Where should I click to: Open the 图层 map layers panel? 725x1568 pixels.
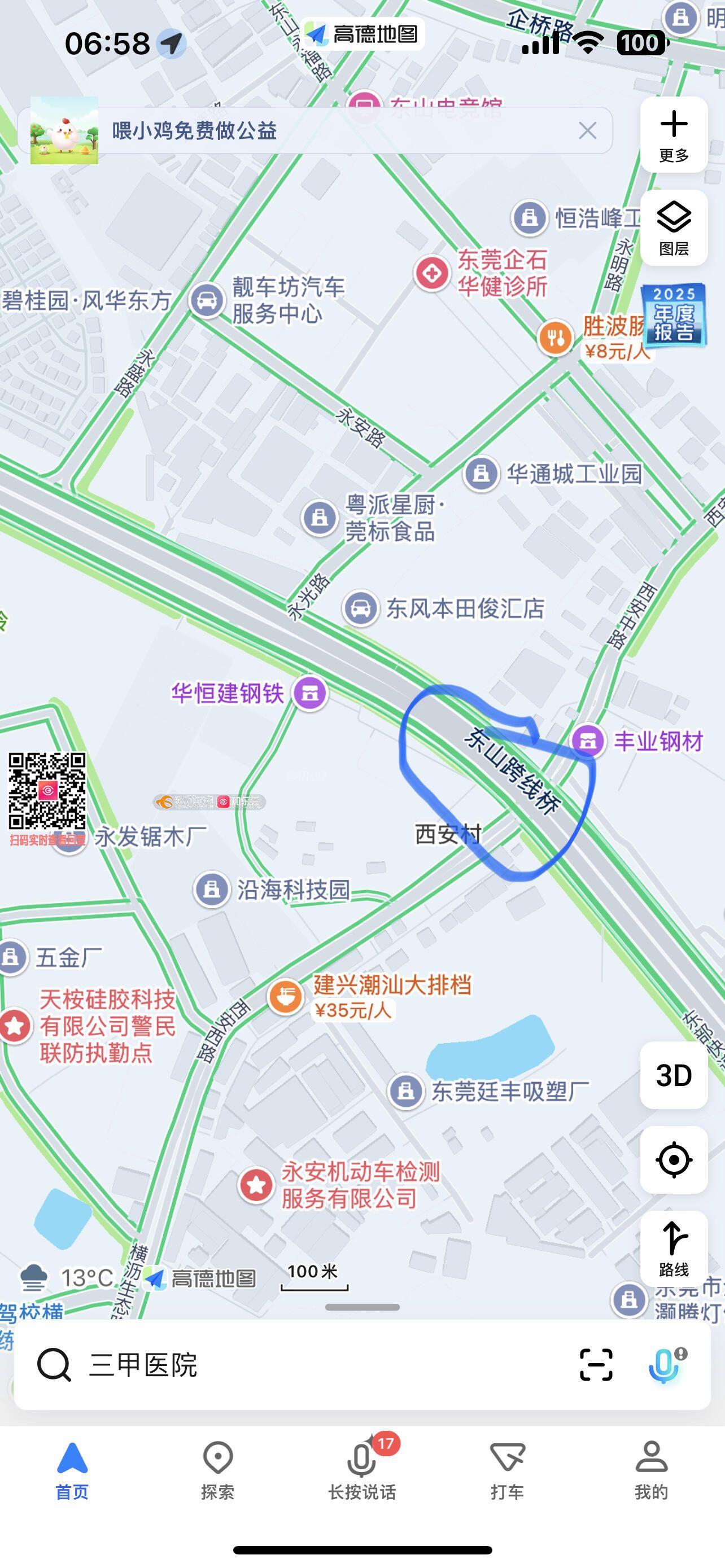pyautogui.click(x=673, y=227)
